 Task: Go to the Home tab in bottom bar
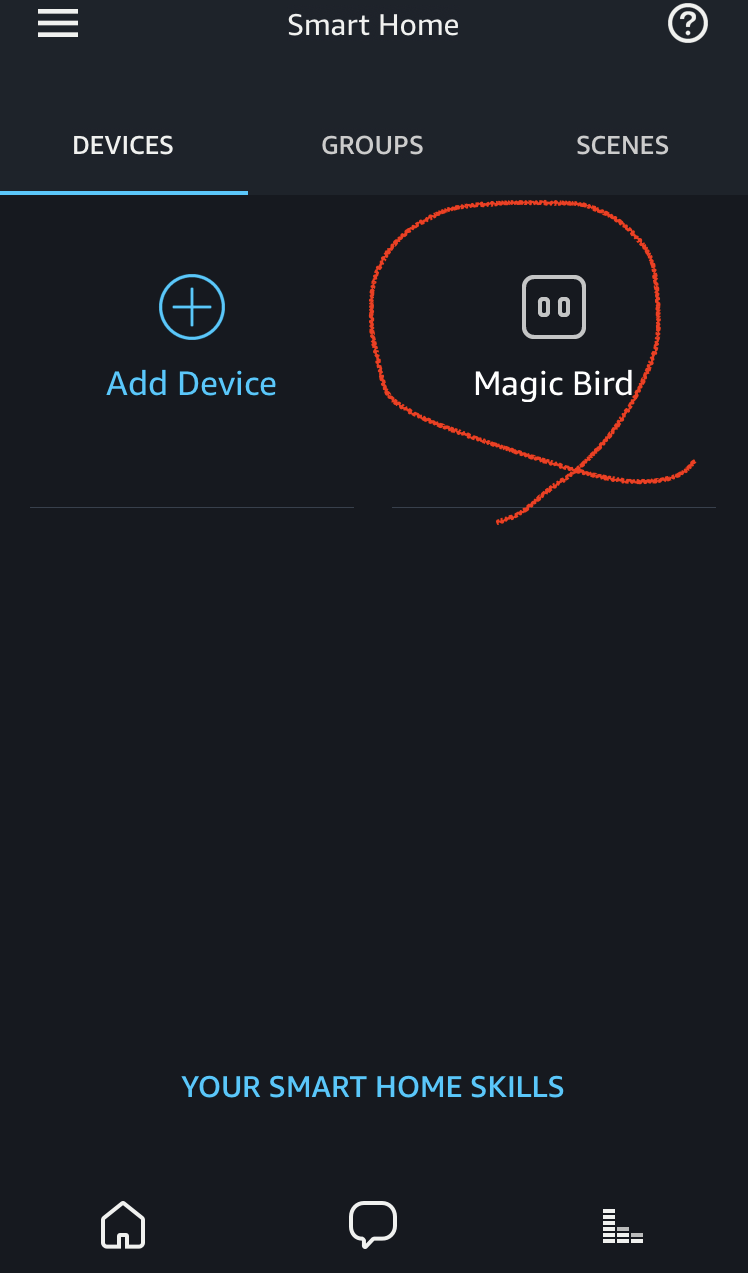pos(123,1225)
